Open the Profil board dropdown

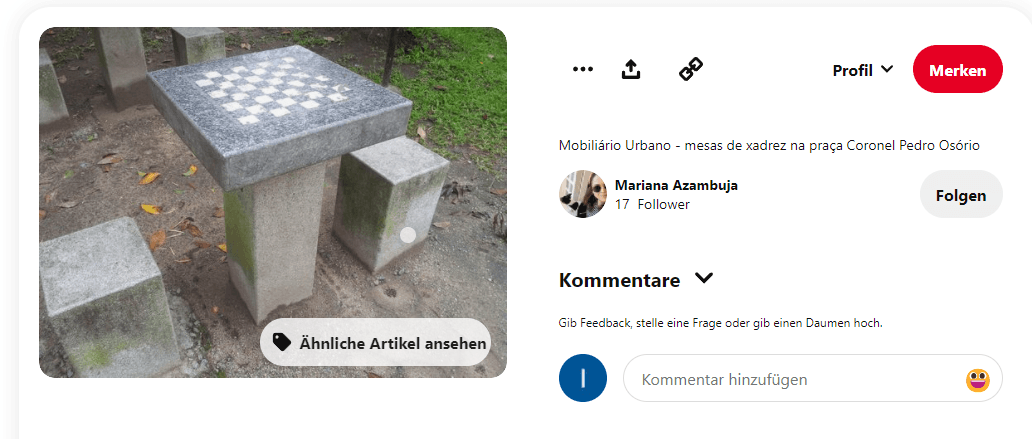(x=862, y=70)
